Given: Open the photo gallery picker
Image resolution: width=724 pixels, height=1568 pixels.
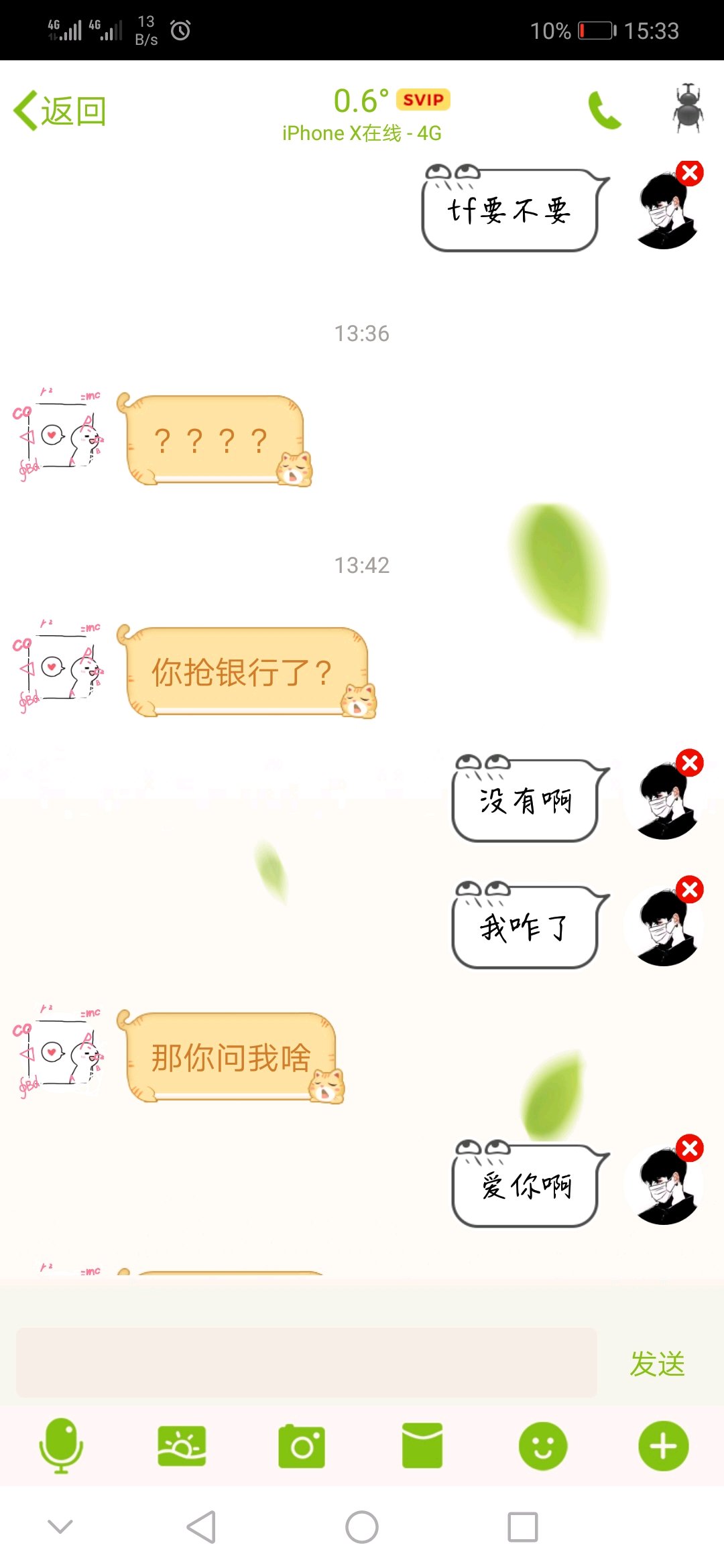Looking at the screenshot, I should coord(182,1446).
